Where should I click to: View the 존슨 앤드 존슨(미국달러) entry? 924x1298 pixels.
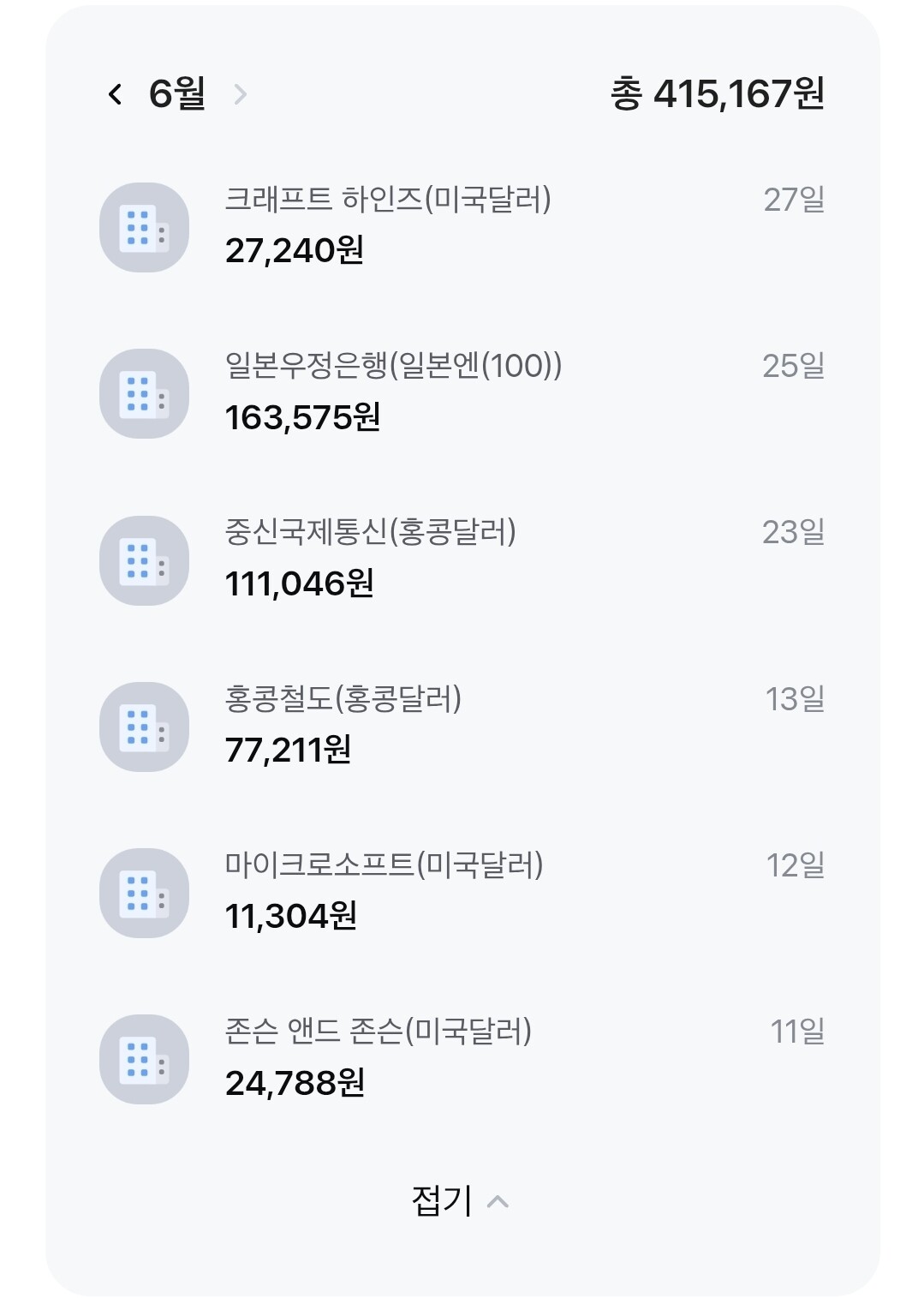[462, 1059]
